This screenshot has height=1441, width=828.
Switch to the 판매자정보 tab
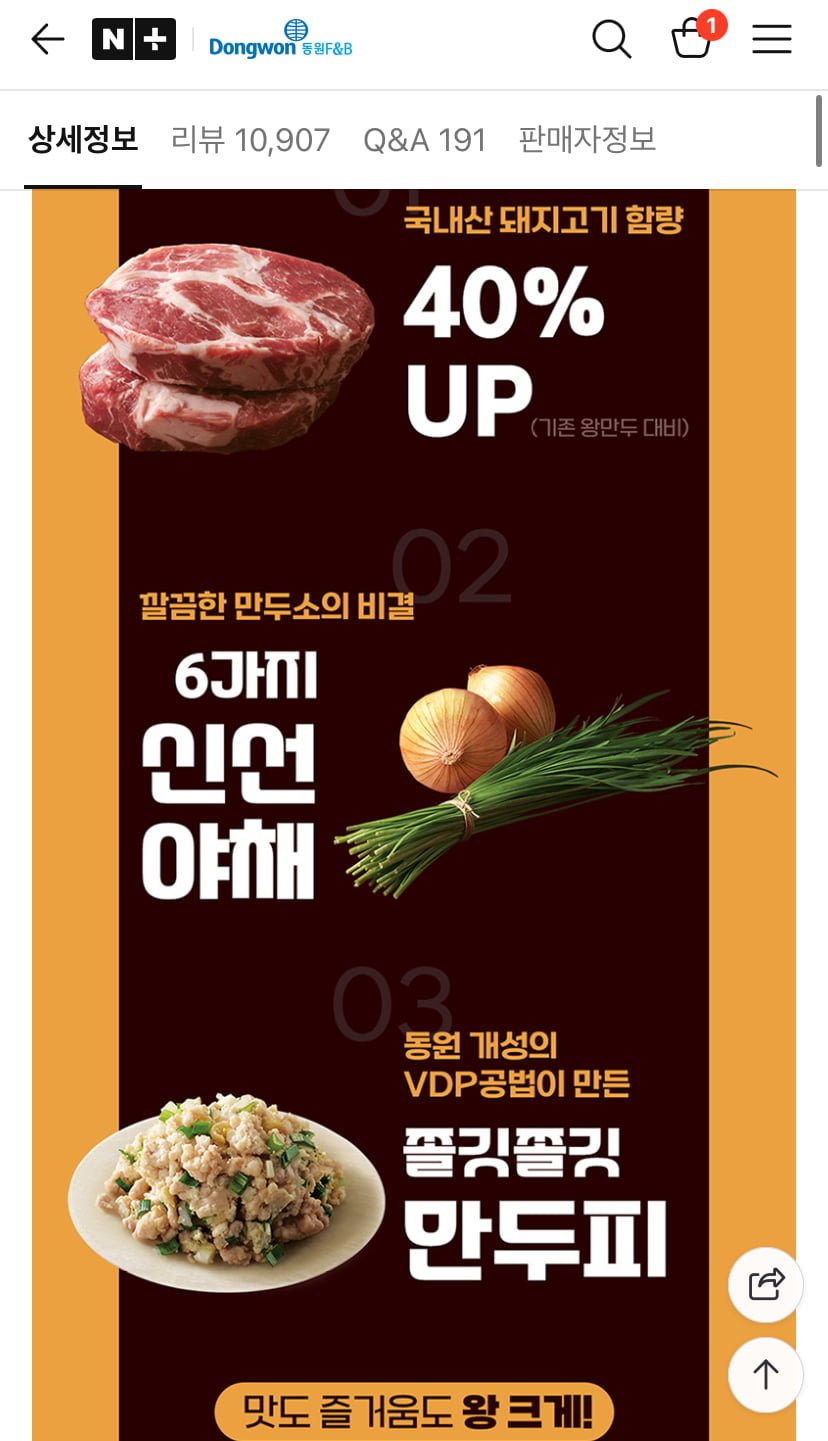coord(587,140)
